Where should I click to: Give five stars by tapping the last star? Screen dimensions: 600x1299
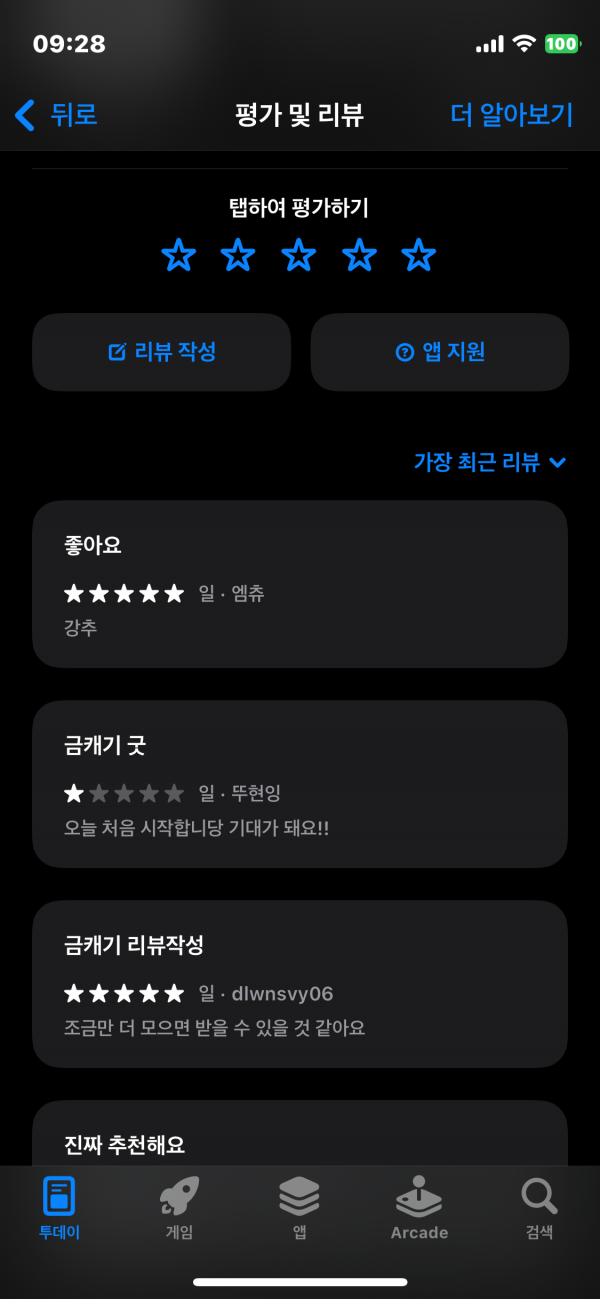coord(419,255)
